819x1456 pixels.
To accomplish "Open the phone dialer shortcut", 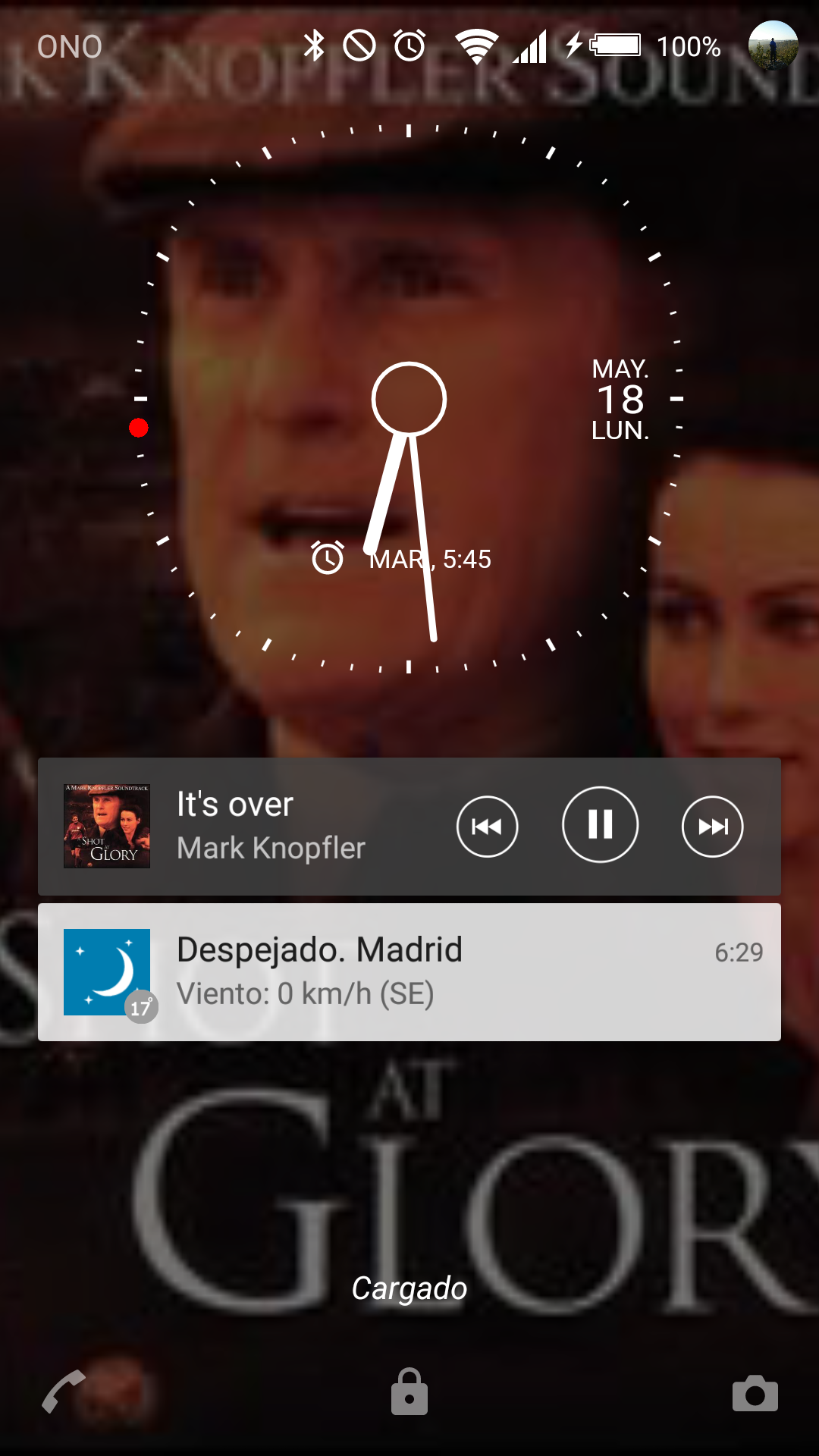I will (64, 1392).
